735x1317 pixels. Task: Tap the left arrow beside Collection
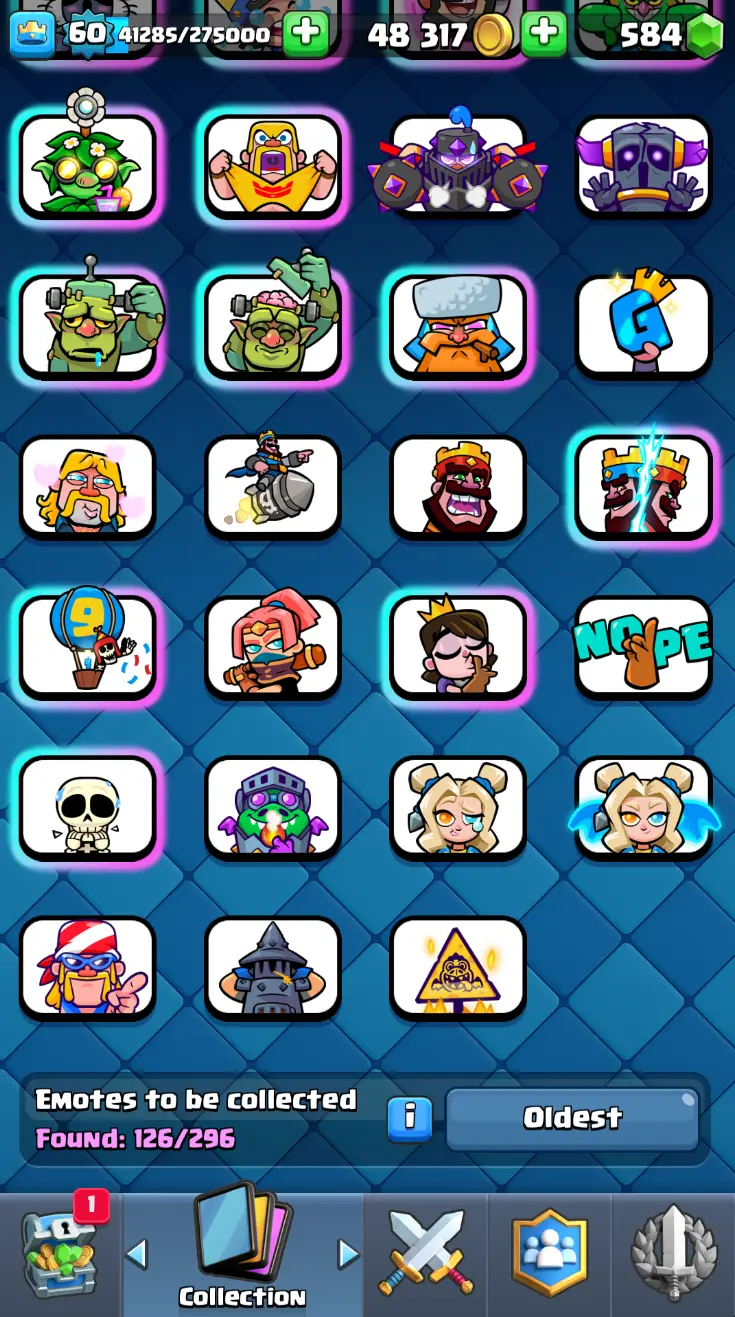pos(137,1253)
